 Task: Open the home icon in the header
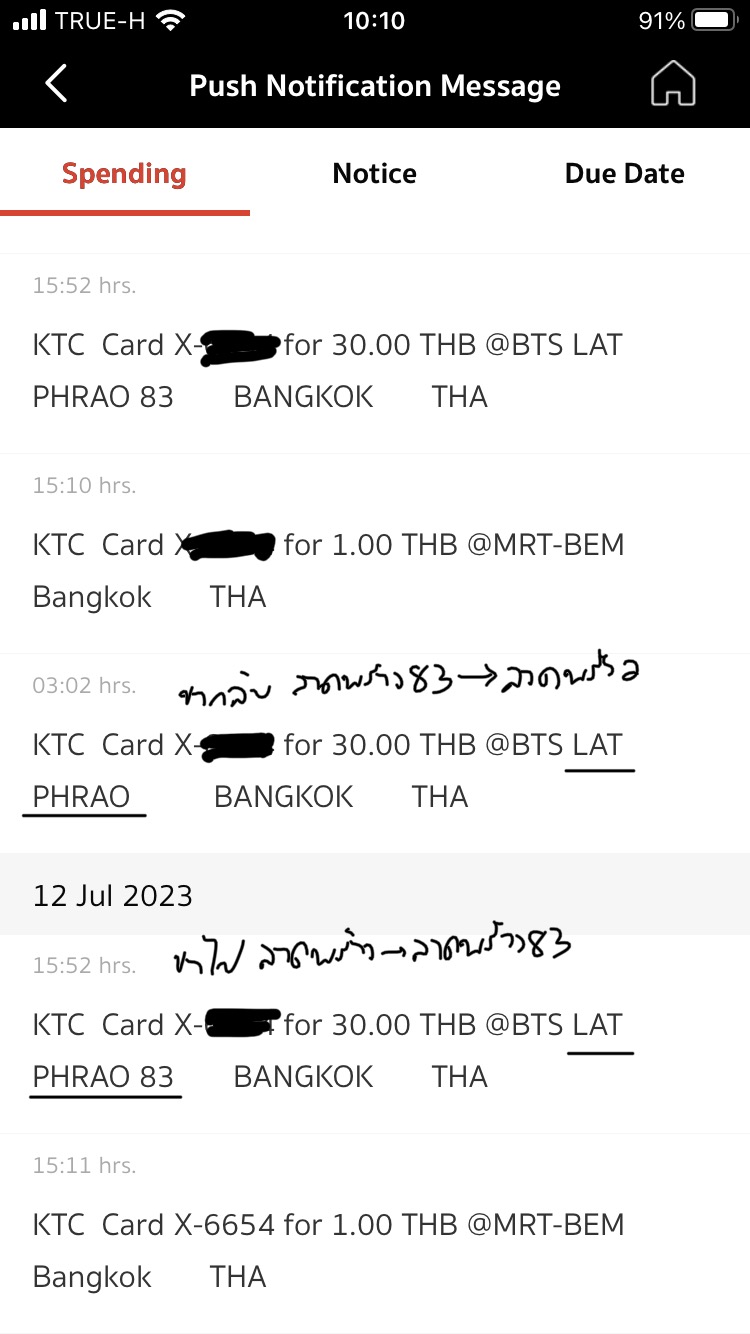(x=673, y=83)
